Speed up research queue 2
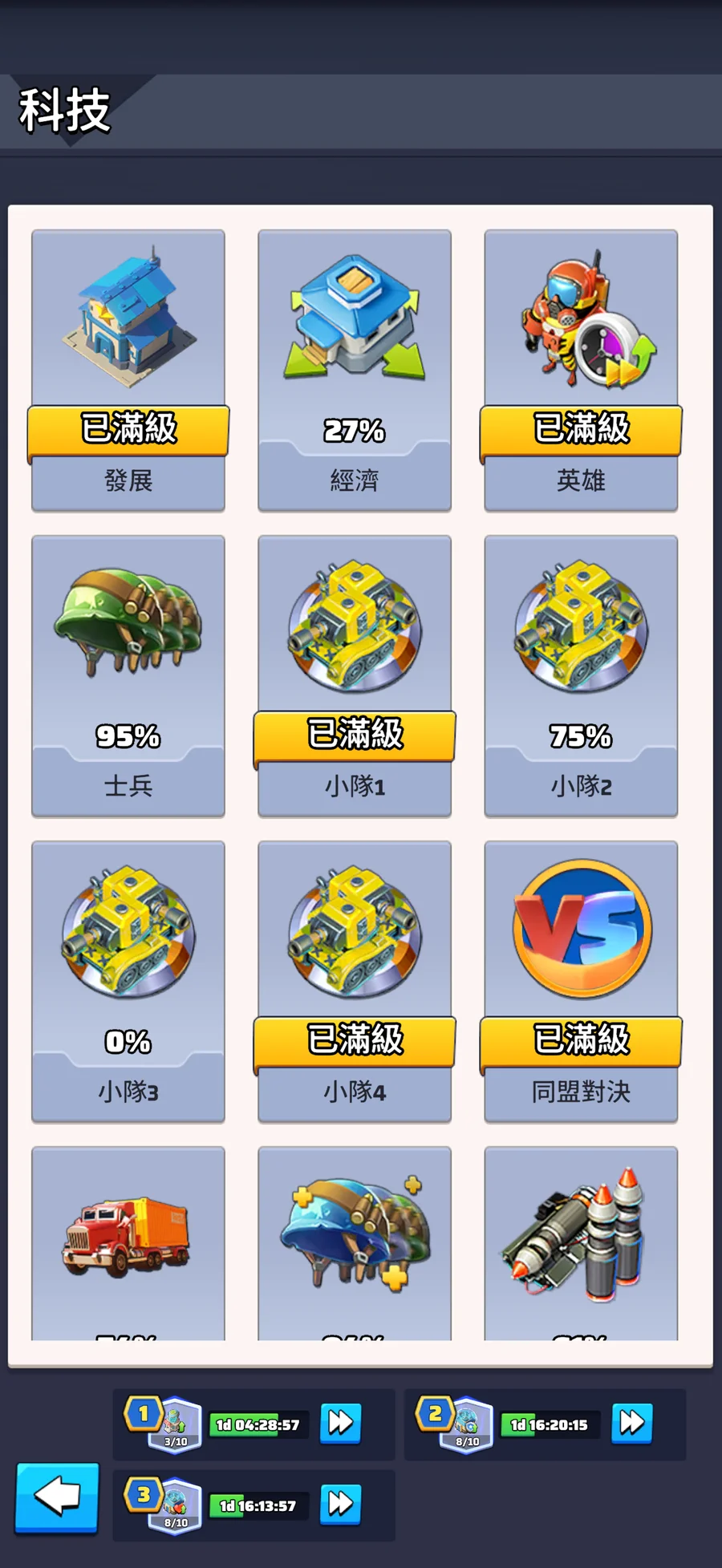Screen dimensions: 722x1568 click(x=631, y=1423)
